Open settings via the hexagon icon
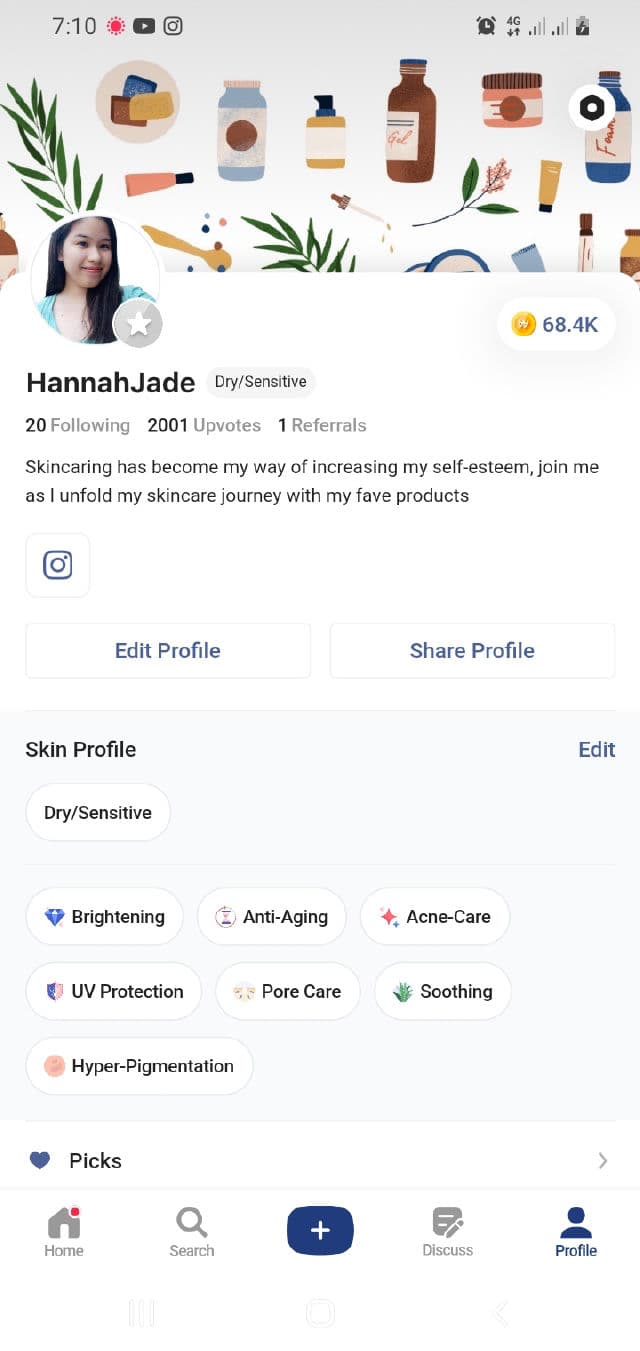Viewport: 640px width, 1351px height. tap(591, 108)
